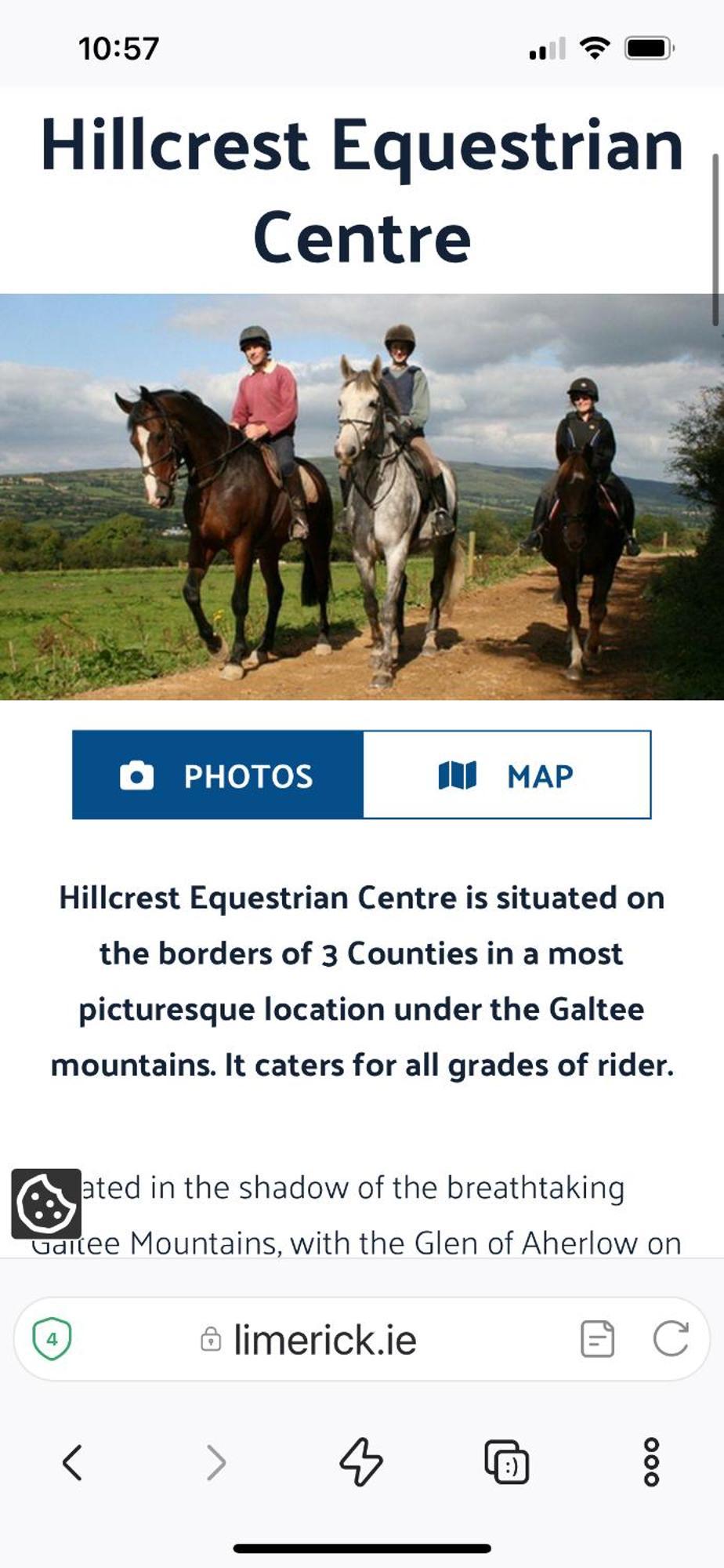This screenshot has width=724, height=1568.
Task: Open the browser tabs switcher
Action: [507, 1462]
